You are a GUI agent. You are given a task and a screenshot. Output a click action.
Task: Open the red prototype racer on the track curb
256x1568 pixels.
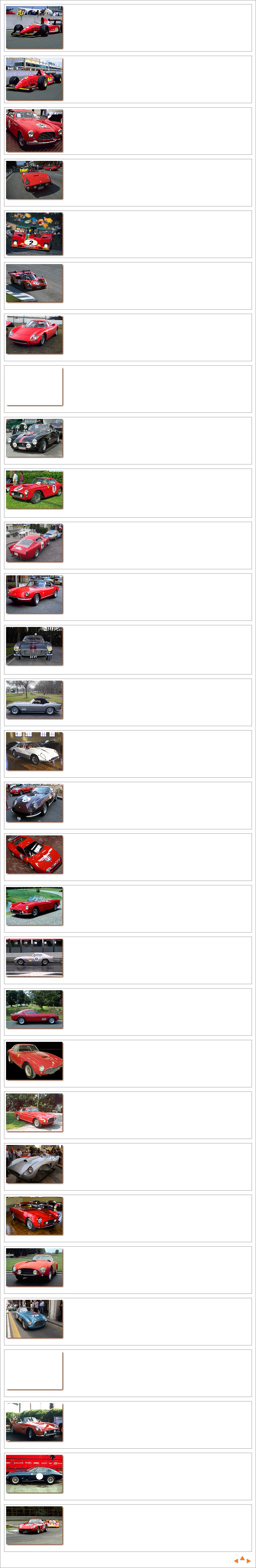coord(34,283)
